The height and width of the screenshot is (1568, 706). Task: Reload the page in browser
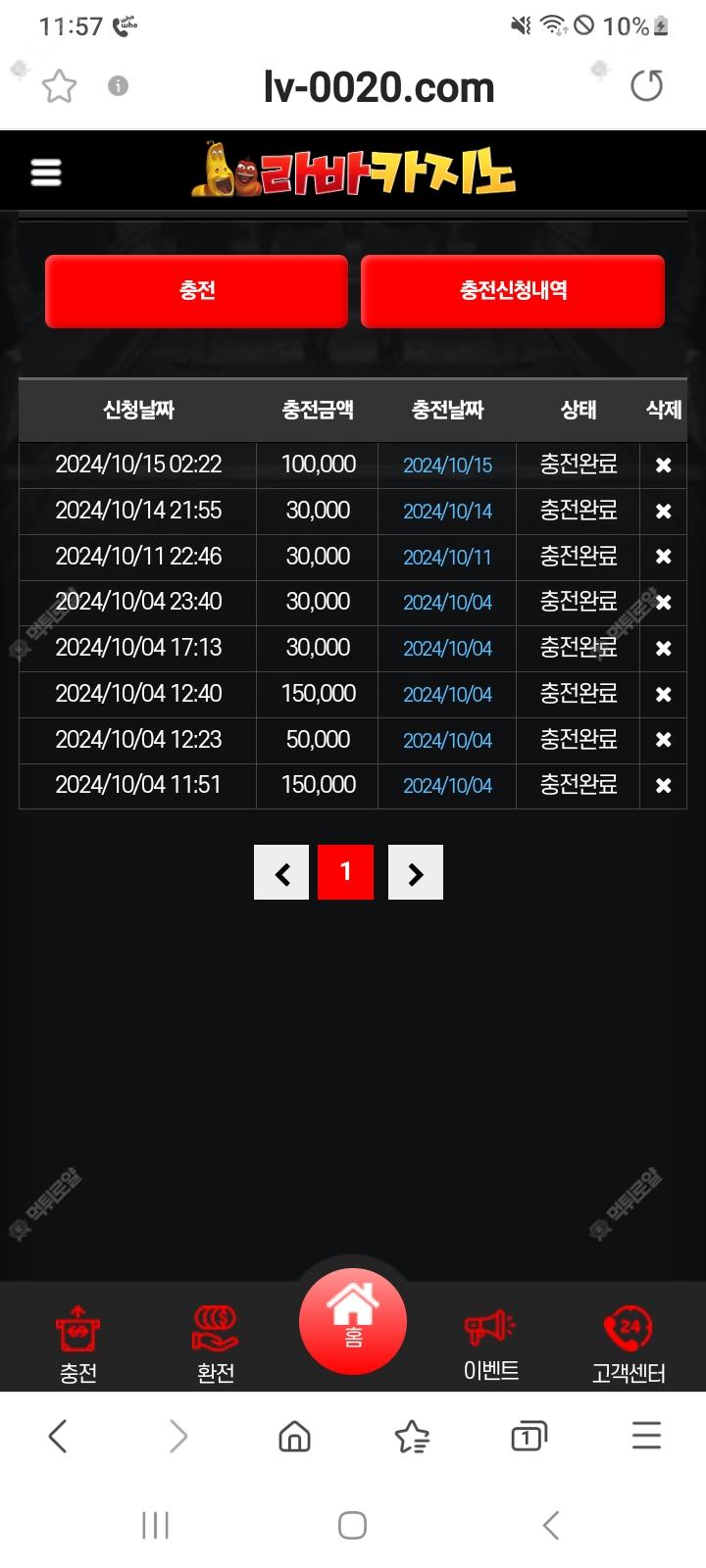[646, 86]
